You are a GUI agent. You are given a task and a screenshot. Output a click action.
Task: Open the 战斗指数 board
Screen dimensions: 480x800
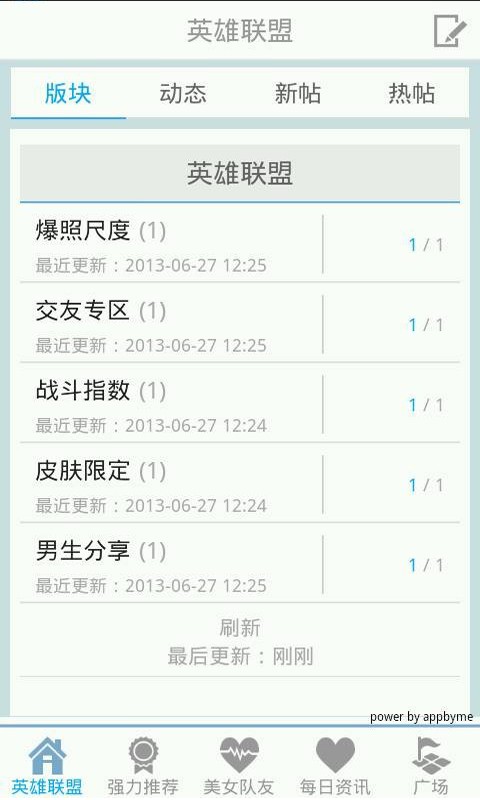pyautogui.click(x=240, y=404)
